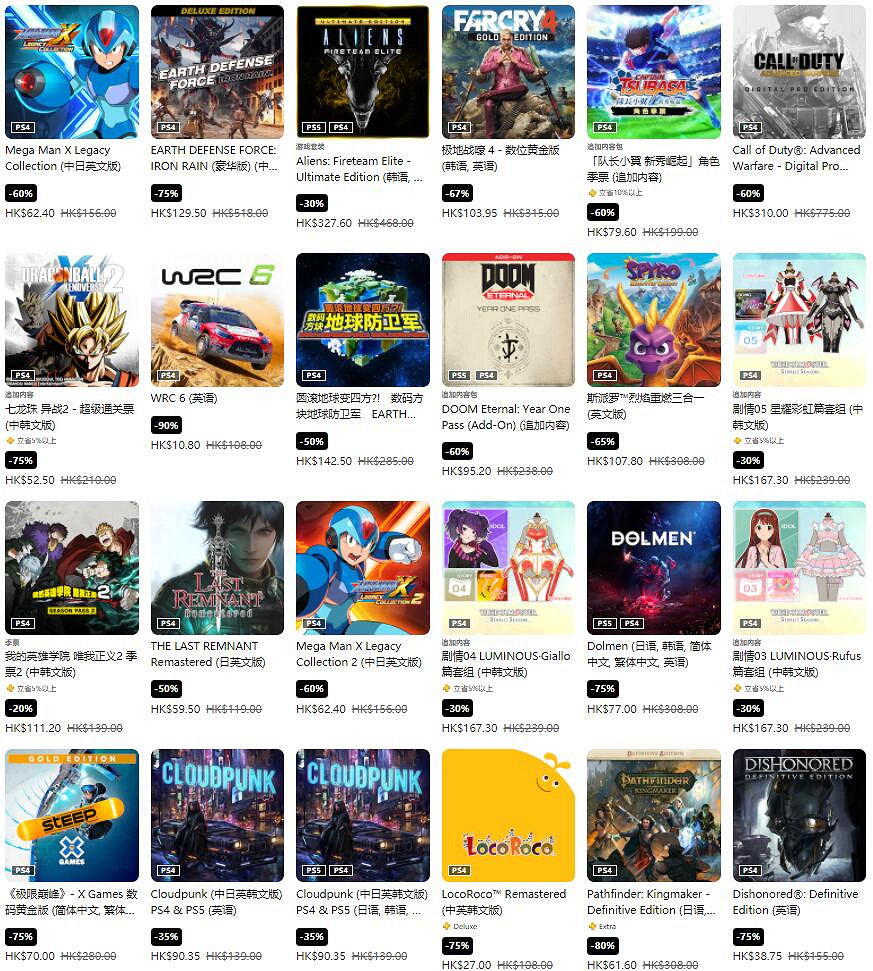Click the -80% discount badge on Pathfinder: Kingmaker

(601, 945)
